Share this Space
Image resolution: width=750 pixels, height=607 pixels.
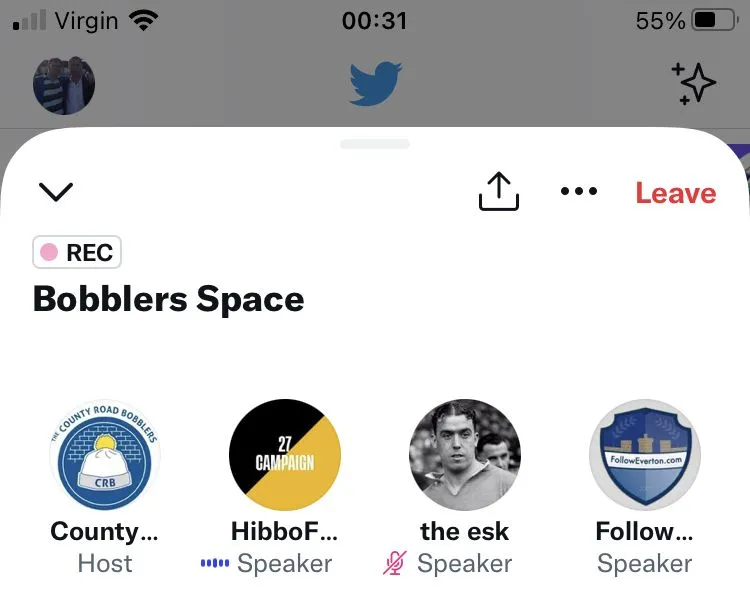499,191
